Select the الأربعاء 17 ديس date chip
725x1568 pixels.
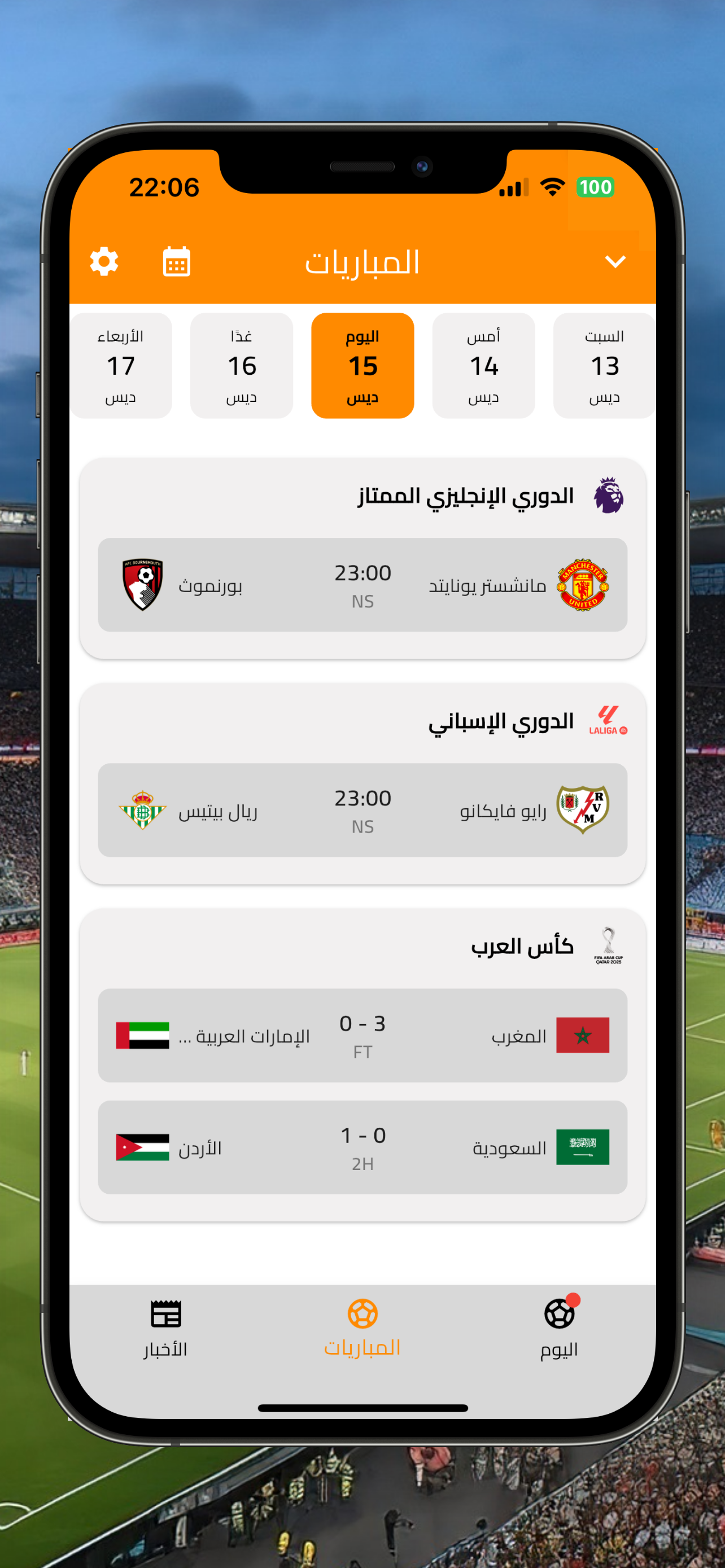pyautogui.click(x=120, y=365)
